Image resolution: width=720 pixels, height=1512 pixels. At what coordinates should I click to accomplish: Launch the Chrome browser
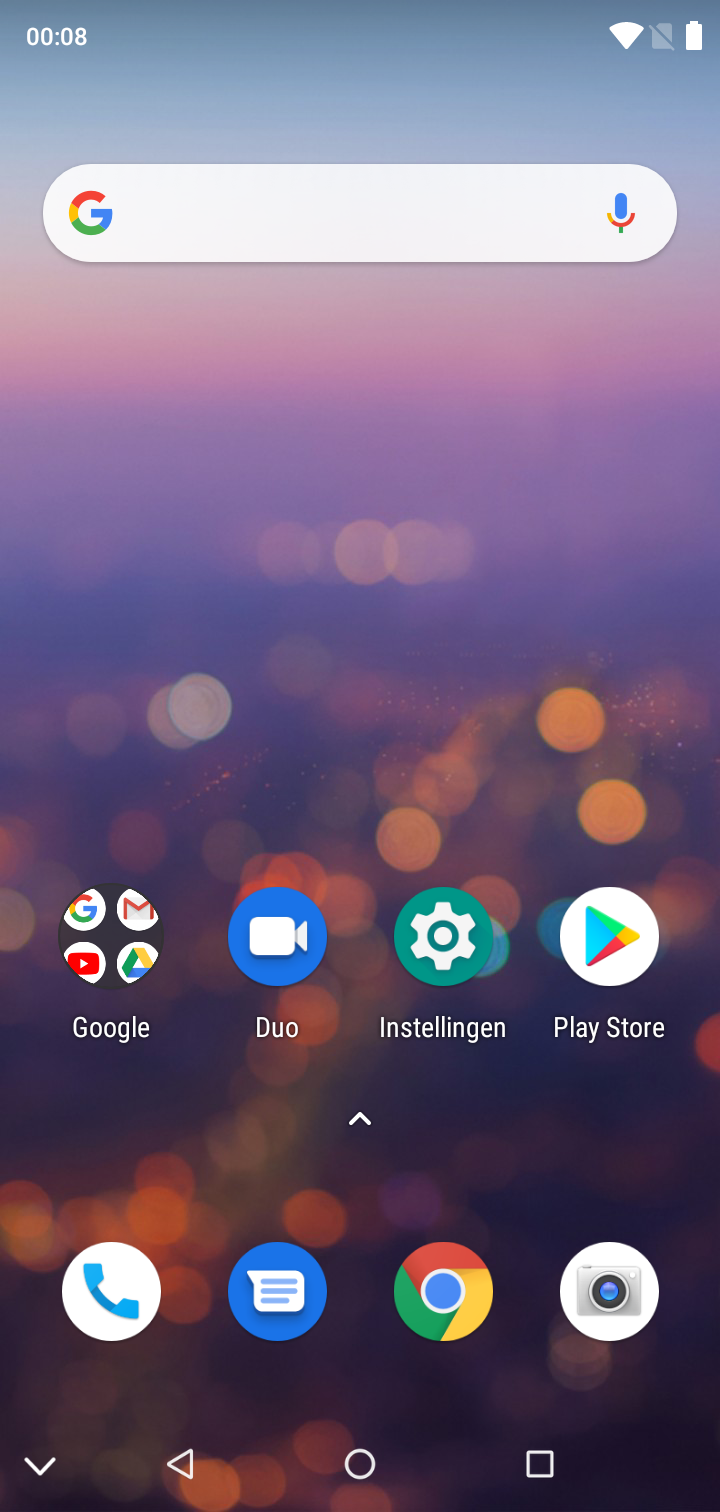click(x=443, y=1291)
